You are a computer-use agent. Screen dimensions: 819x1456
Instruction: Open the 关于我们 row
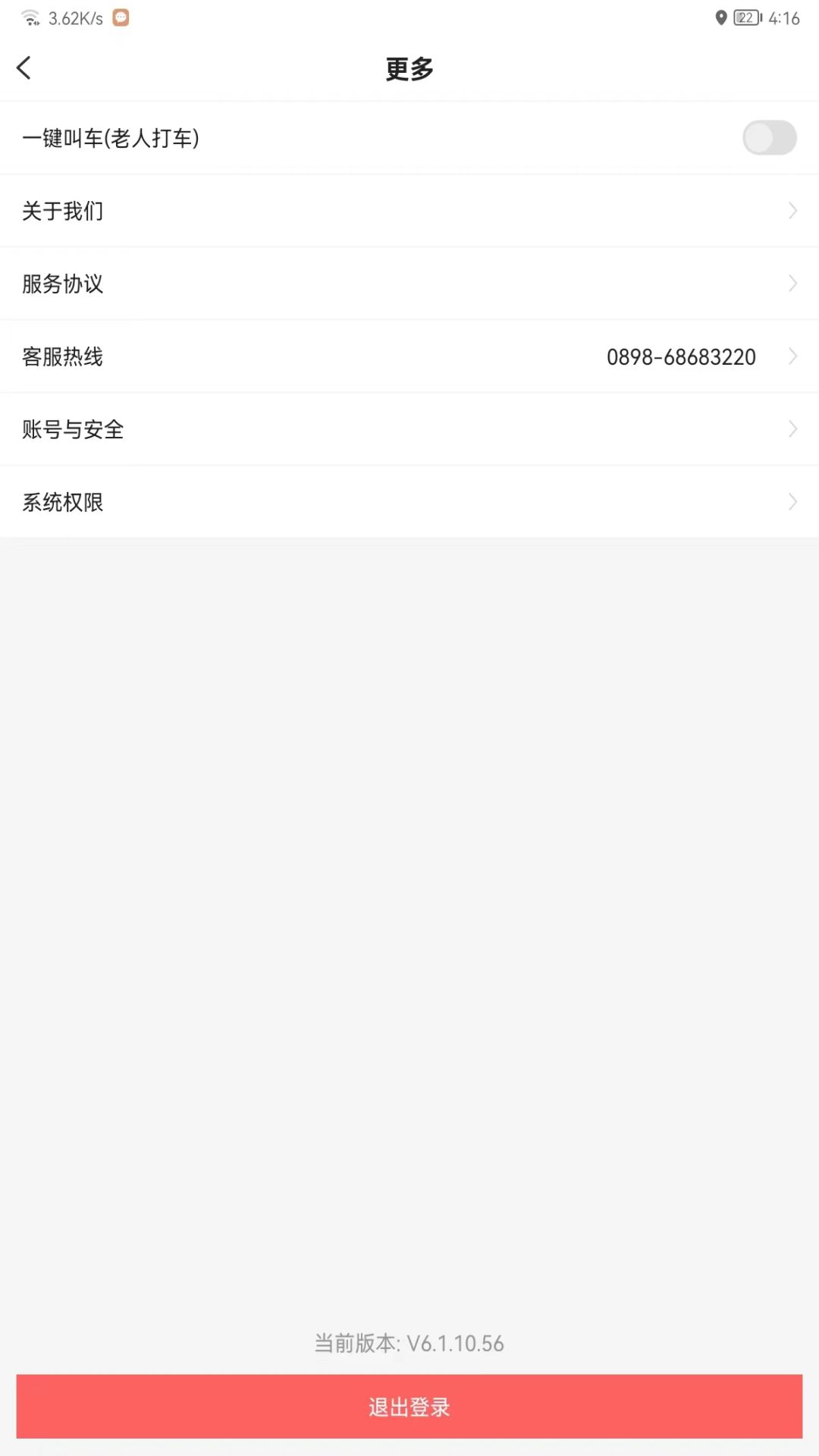click(409, 211)
